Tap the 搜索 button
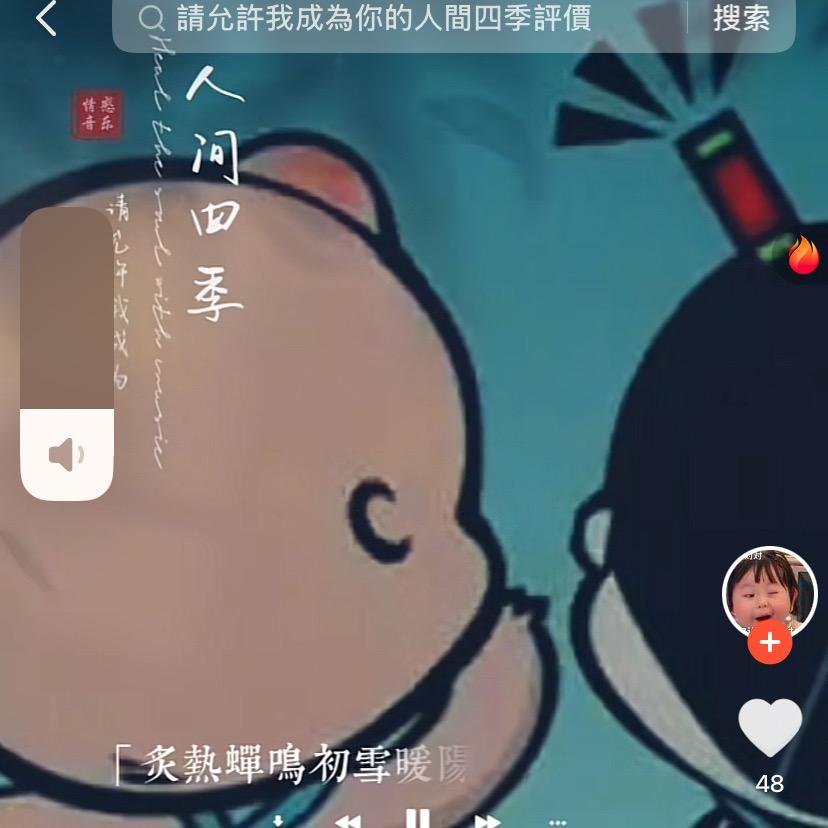Image resolution: width=828 pixels, height=828 pixels. (x=741, y=18)
